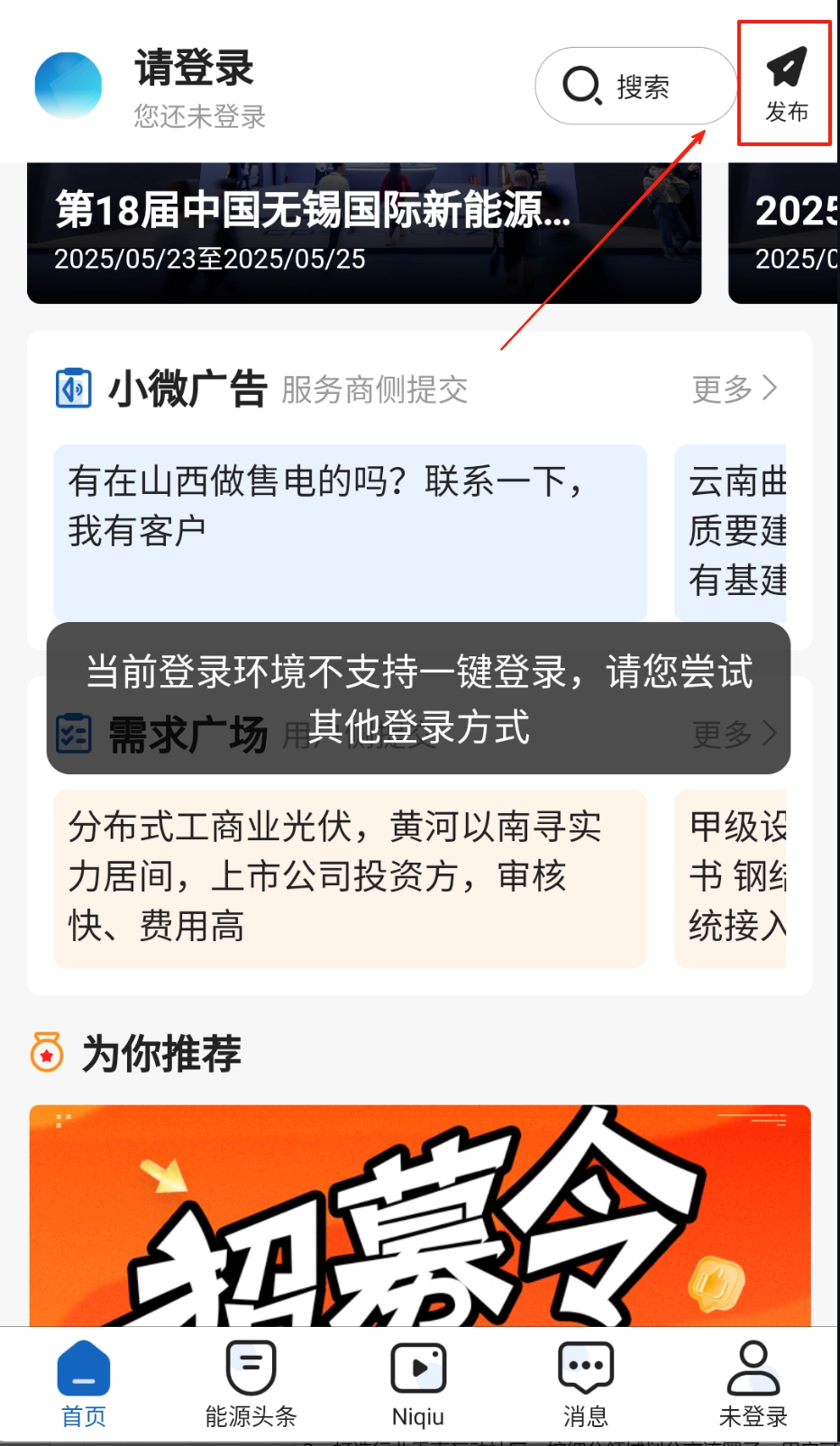Open the 云南 ad card
This screenshot has height=1446, width=840.
[733, 530]
